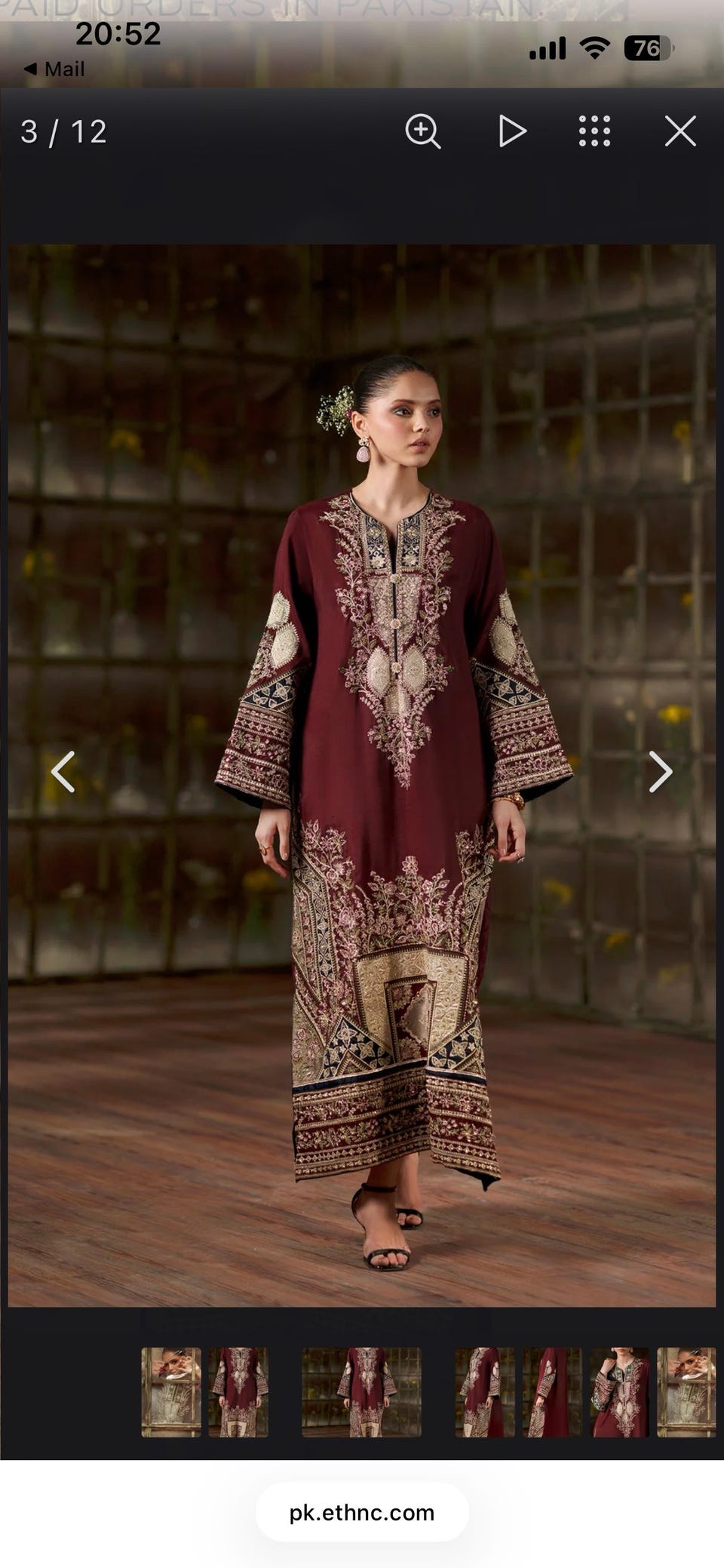Advance to the next photo
Screen dimensions: 724x1568
click(x=661, y=772)
